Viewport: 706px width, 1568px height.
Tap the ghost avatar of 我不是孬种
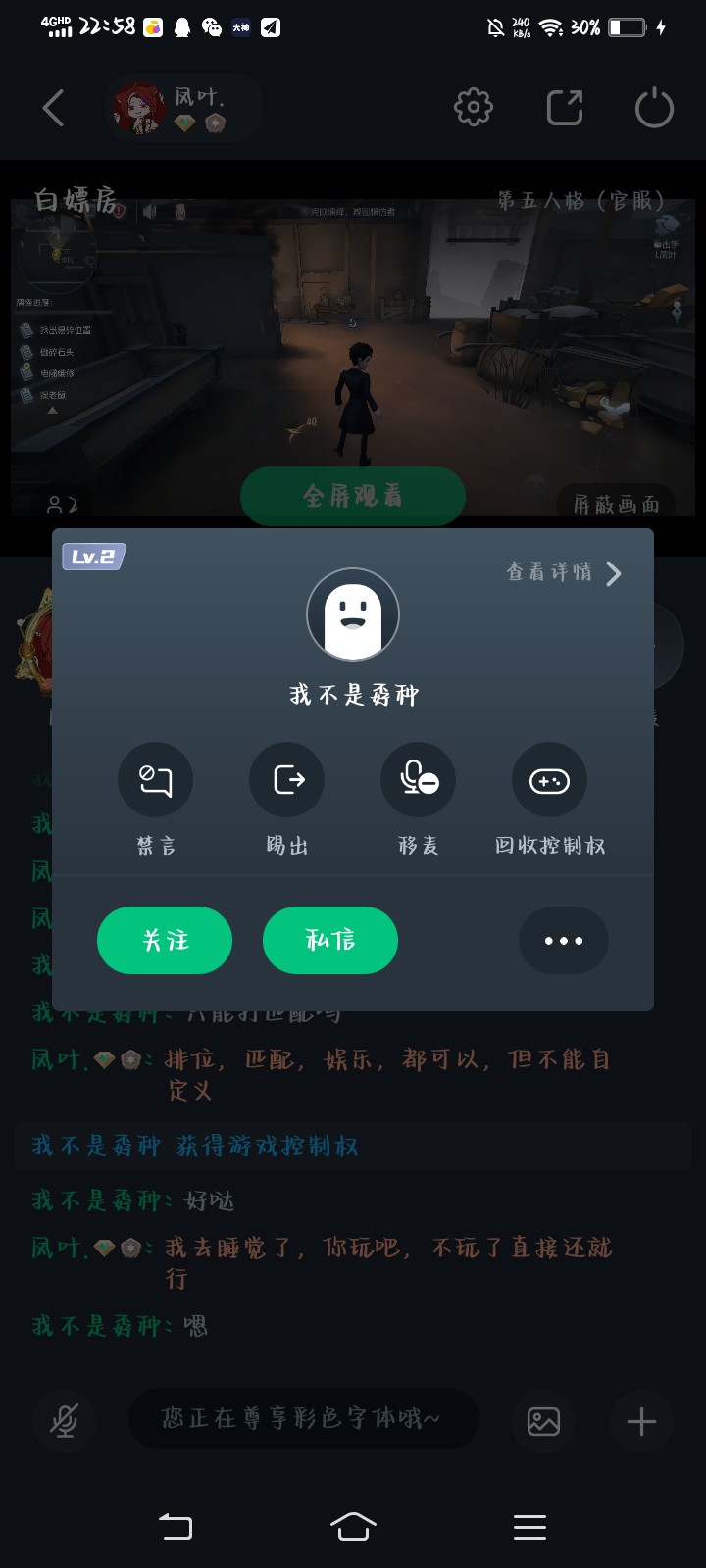353,615
